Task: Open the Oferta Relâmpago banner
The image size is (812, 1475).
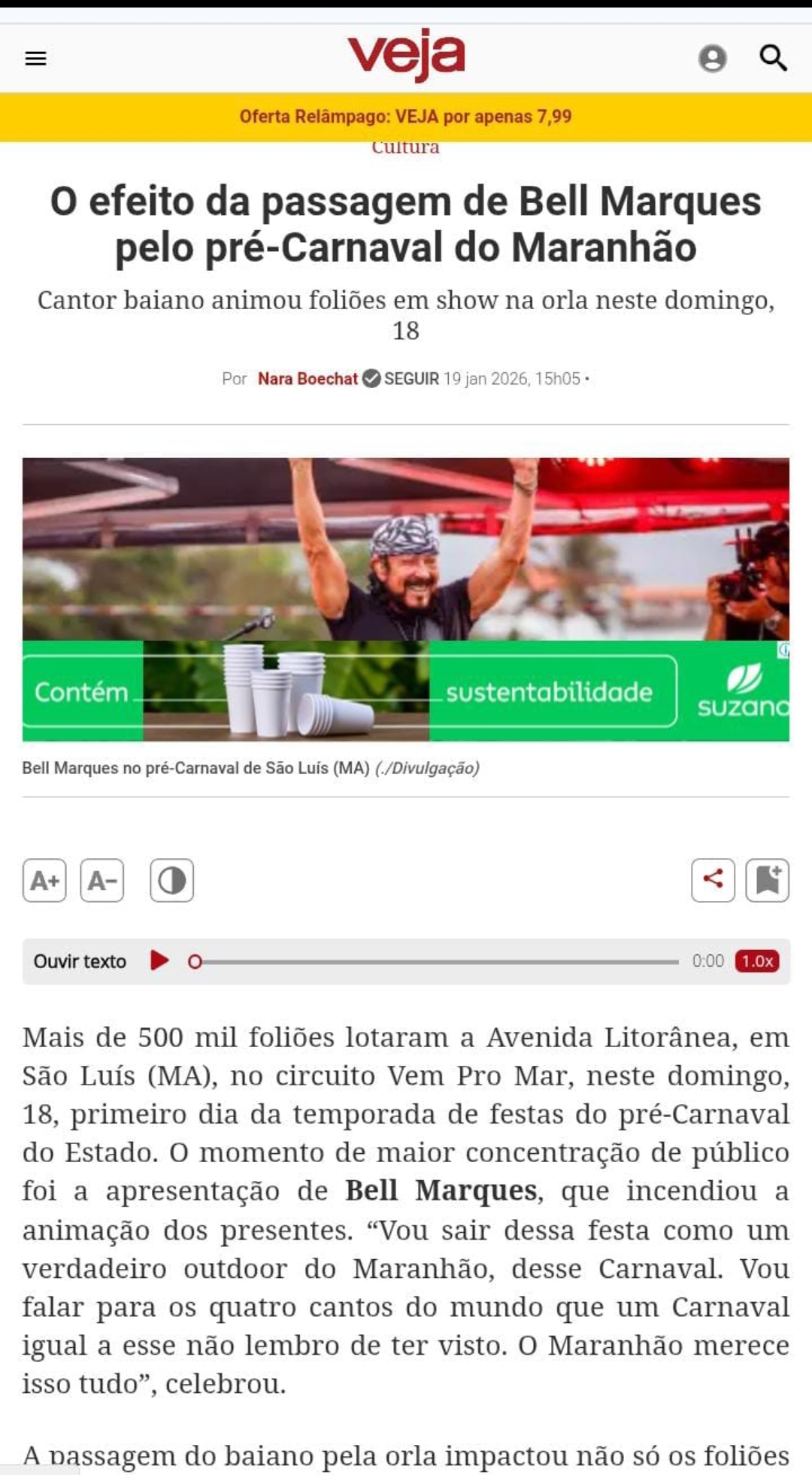Action: click(406, 117)
